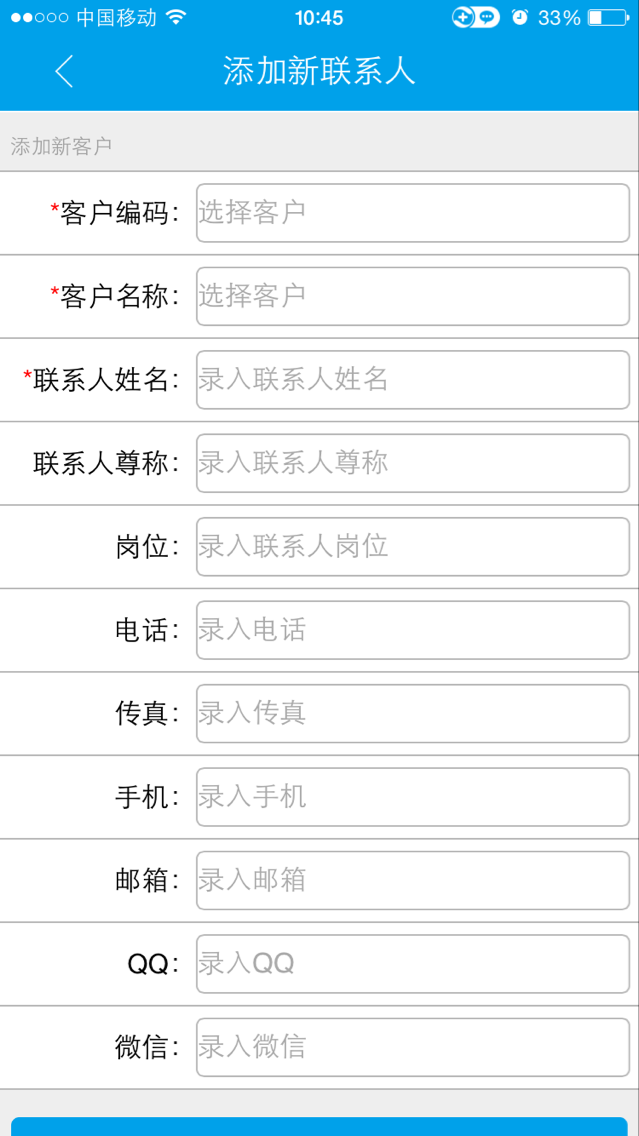Tap the 传真 fax field
Viewport: 639px width, 1136px height.
412,714
